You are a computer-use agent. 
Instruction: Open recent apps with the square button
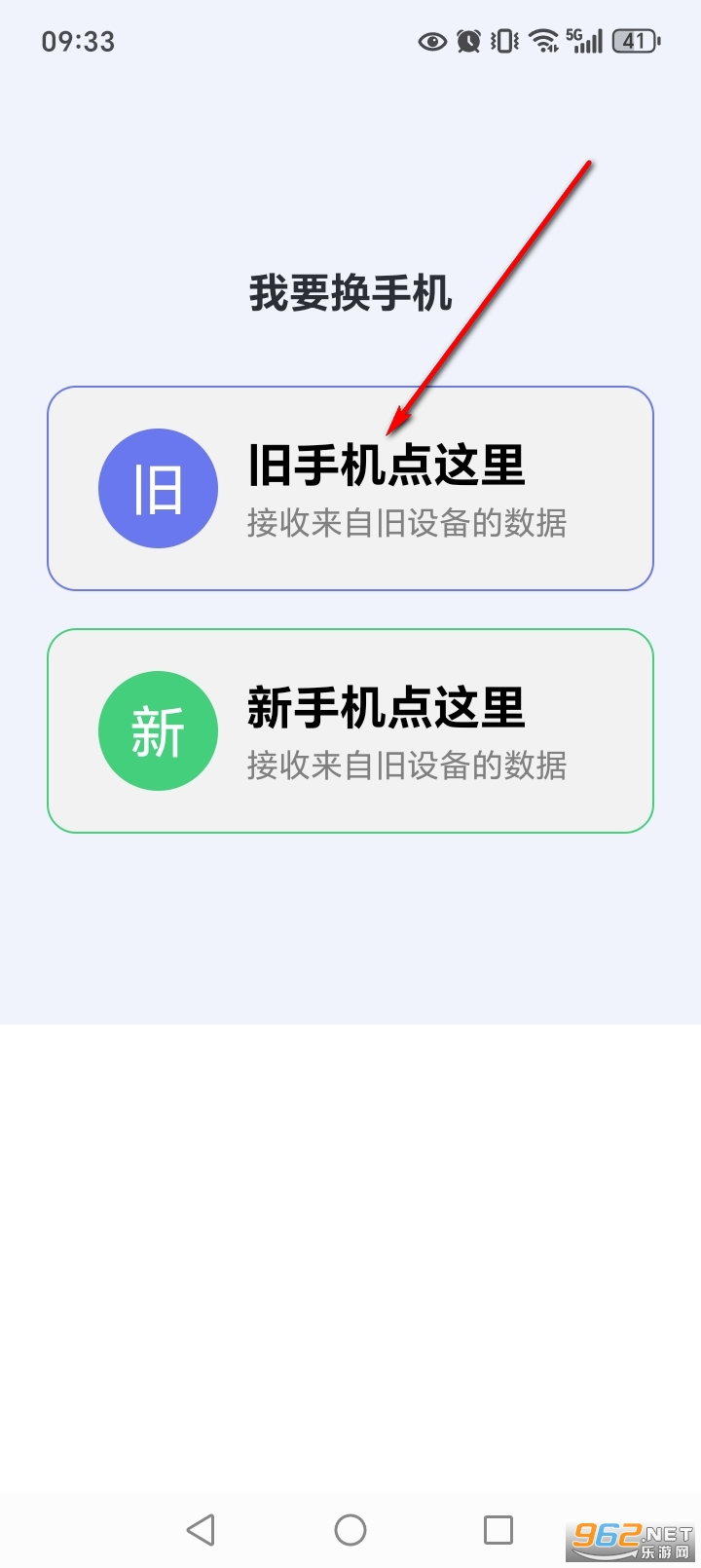(498, 1529)
